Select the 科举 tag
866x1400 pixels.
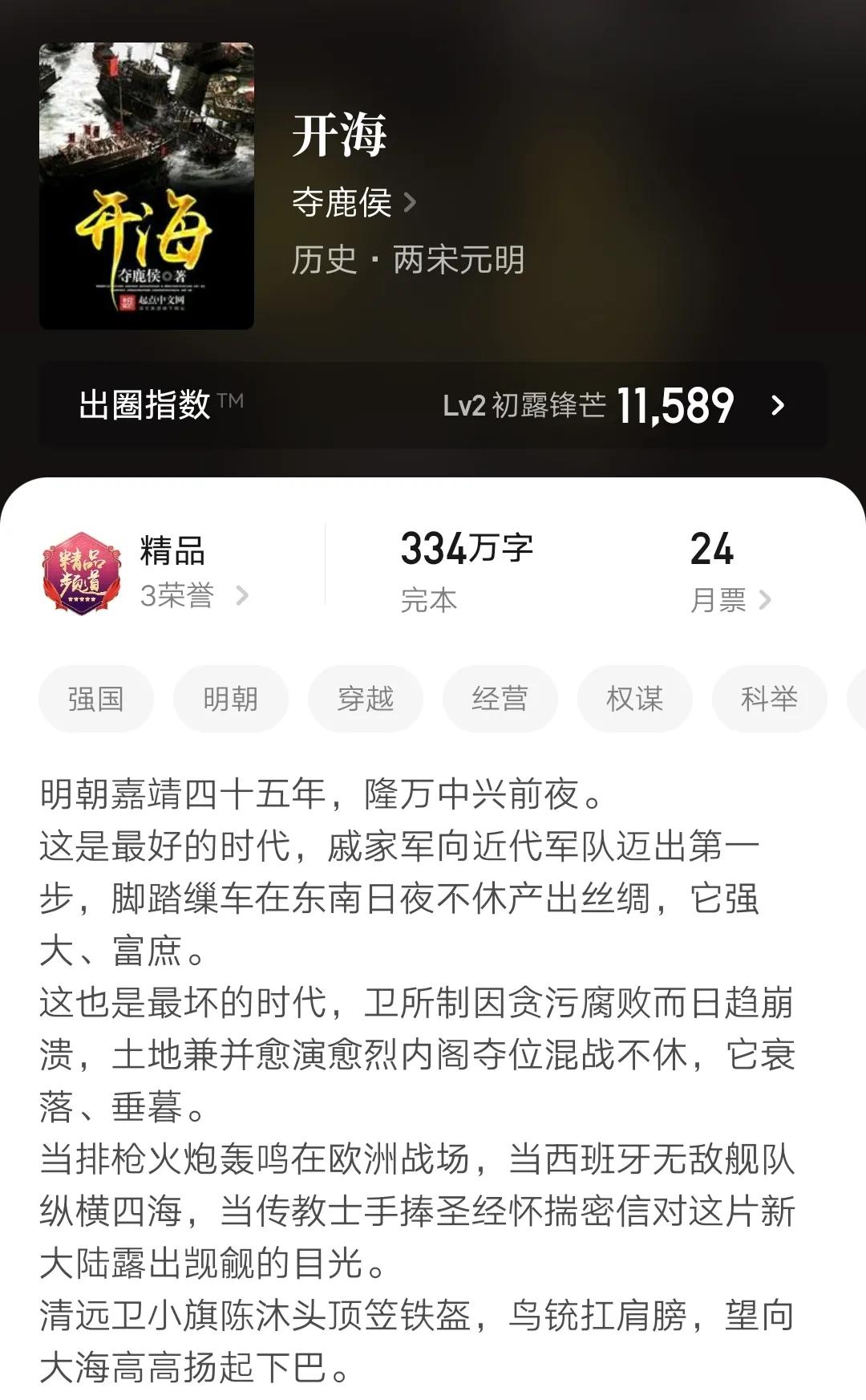click(769, 699)
